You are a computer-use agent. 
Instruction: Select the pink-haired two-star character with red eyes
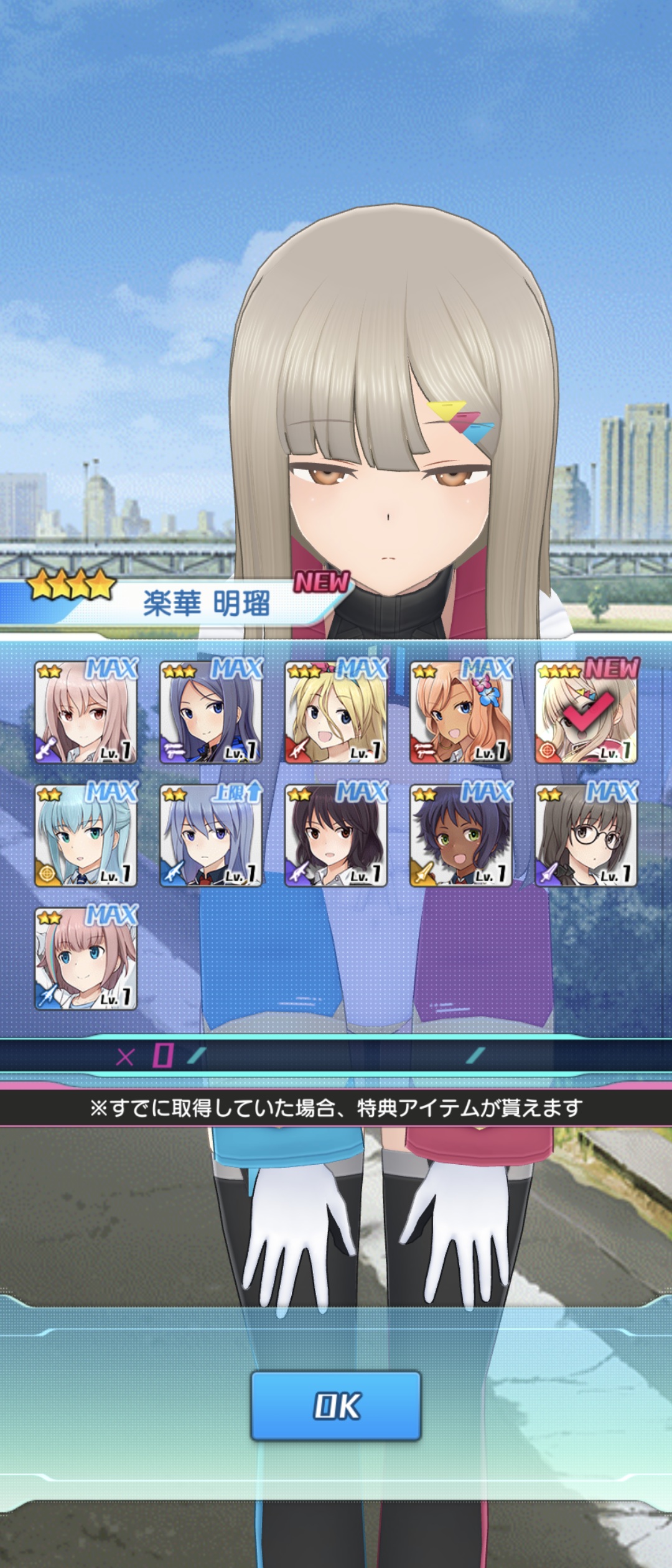(x=86, y=712)
